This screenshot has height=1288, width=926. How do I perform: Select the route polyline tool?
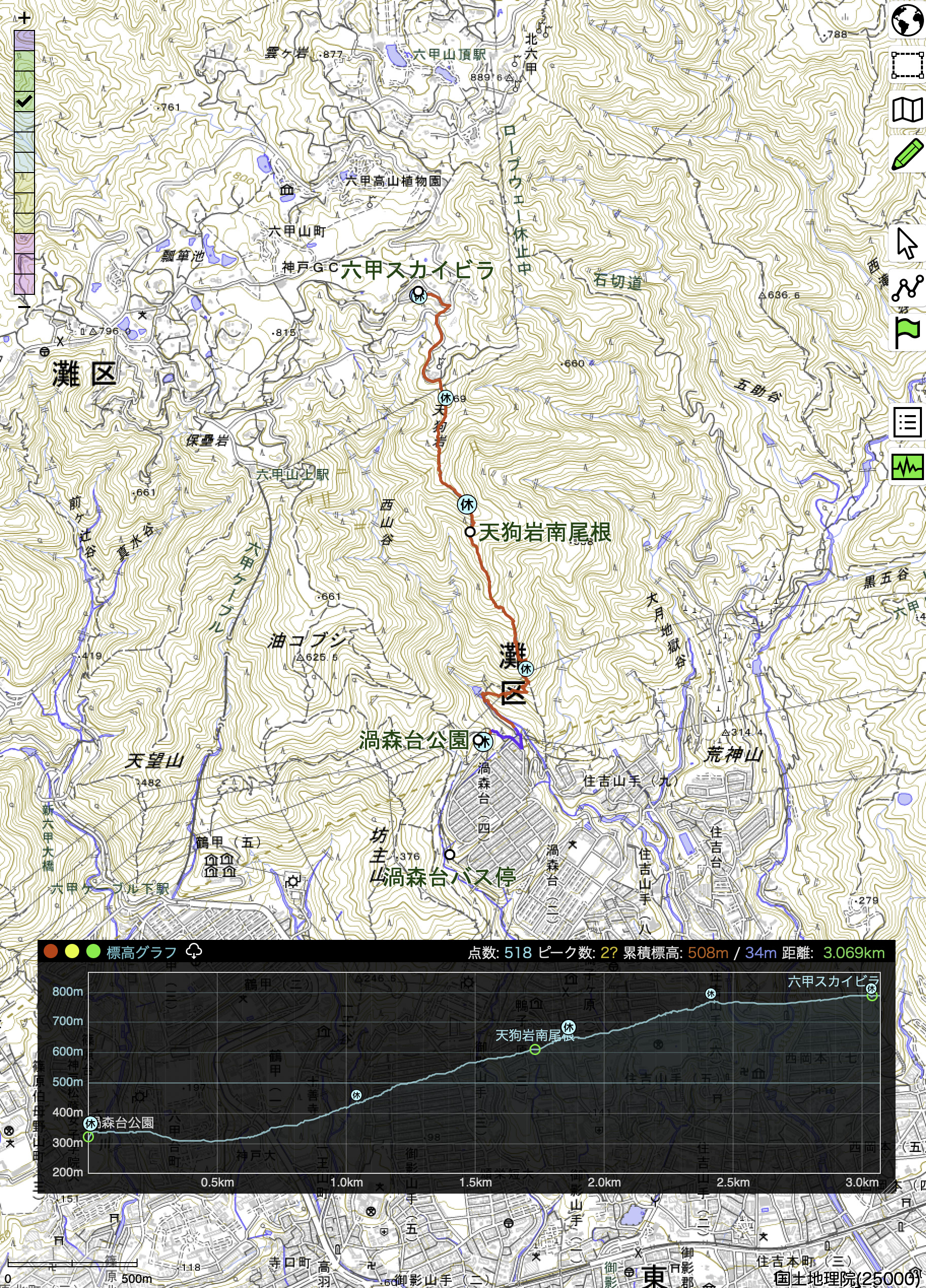pyautogui.click(x=907, y=288)
